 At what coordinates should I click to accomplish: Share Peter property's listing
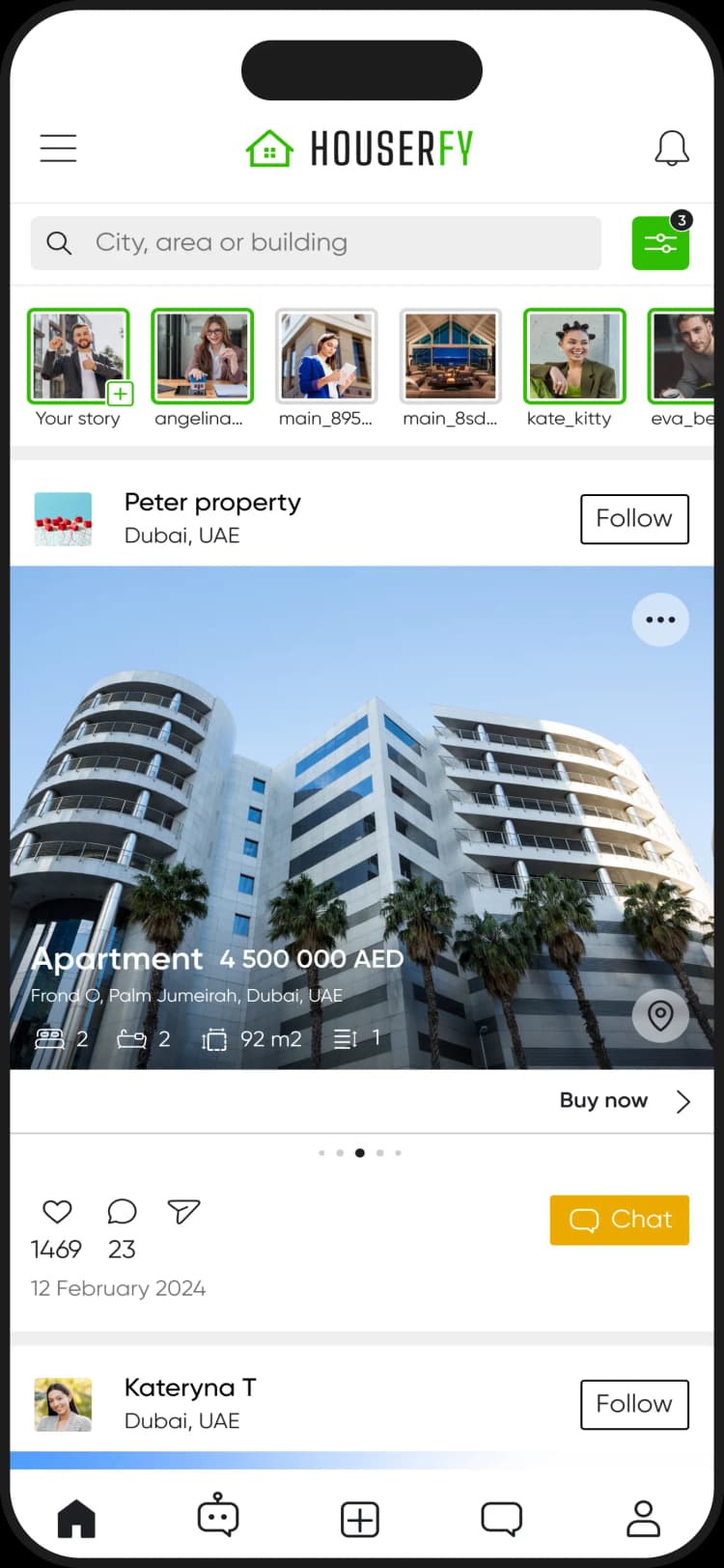(x=183, y=1212)
